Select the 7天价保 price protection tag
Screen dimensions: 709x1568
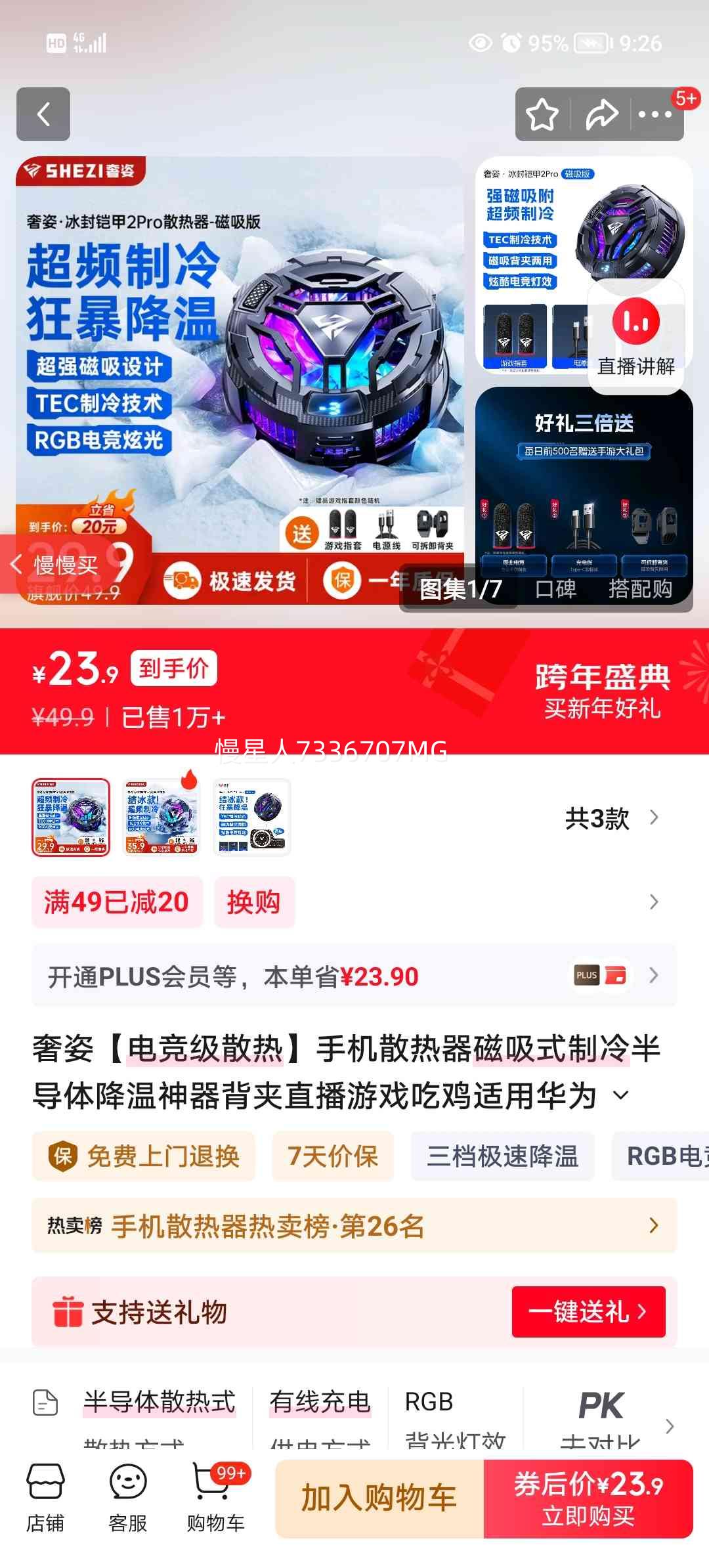(x=333, y=1157)
